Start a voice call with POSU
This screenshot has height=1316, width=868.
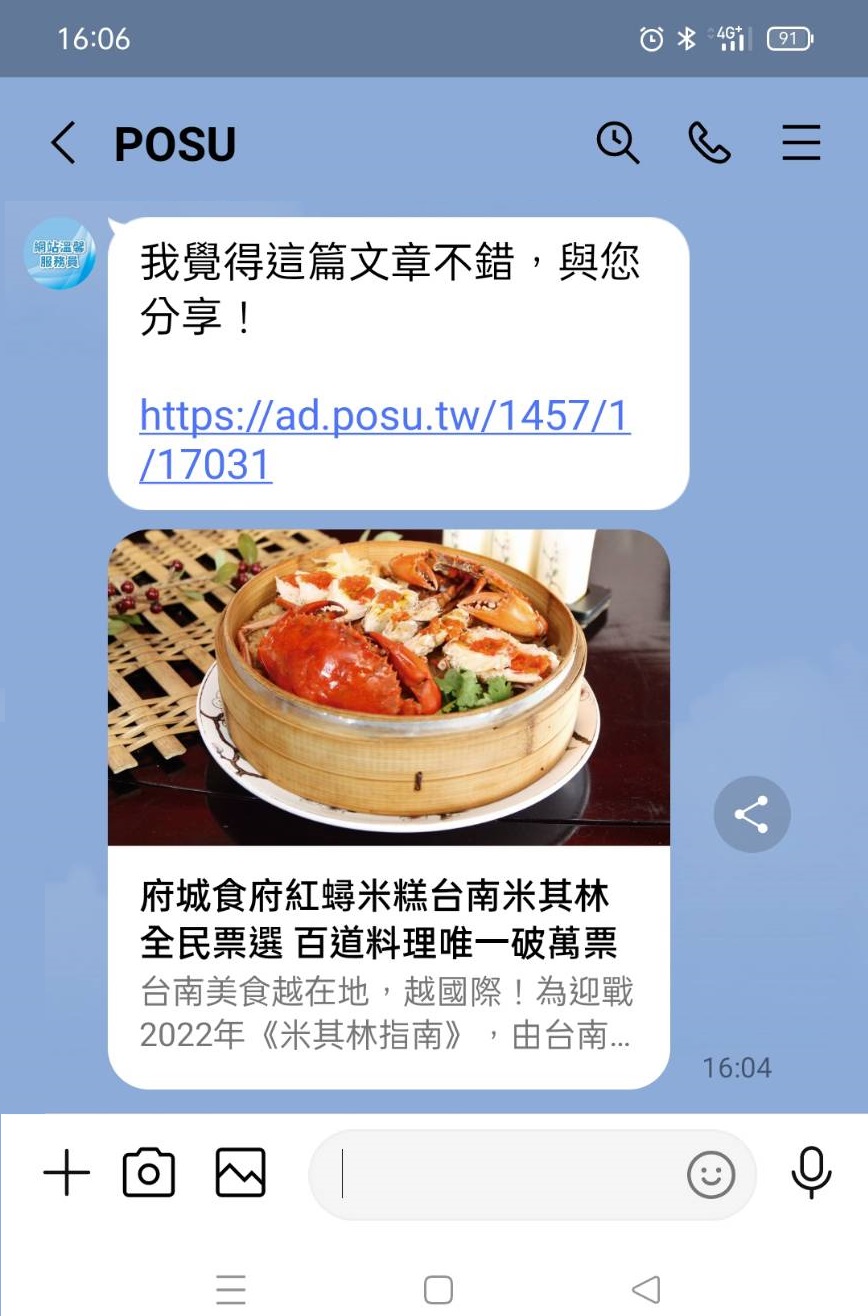[x=709, y=143]
